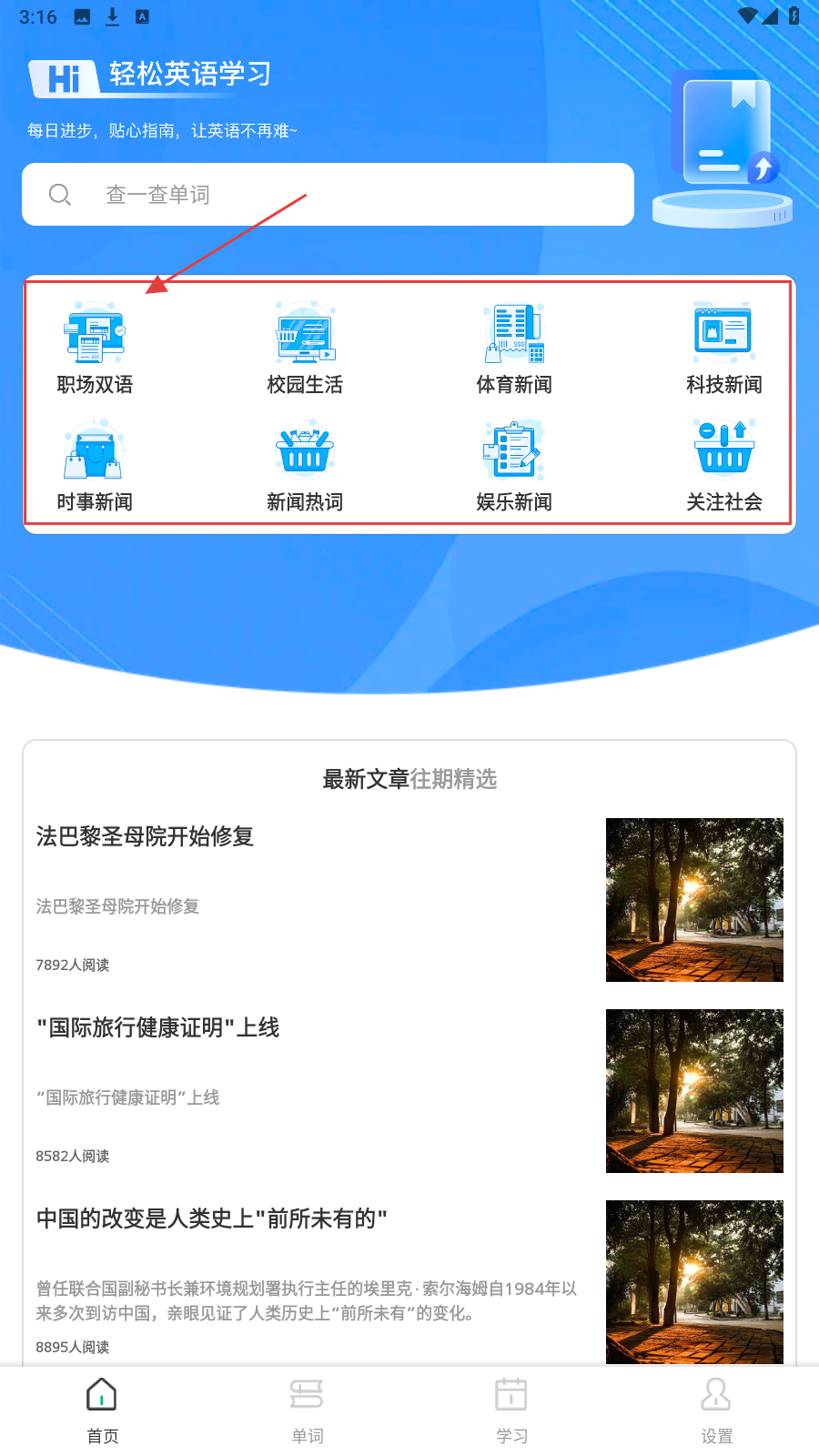Tap the 查一查单词 search box
The width and height of the screenshot is (819, 1456).
(x=328, y=195)
